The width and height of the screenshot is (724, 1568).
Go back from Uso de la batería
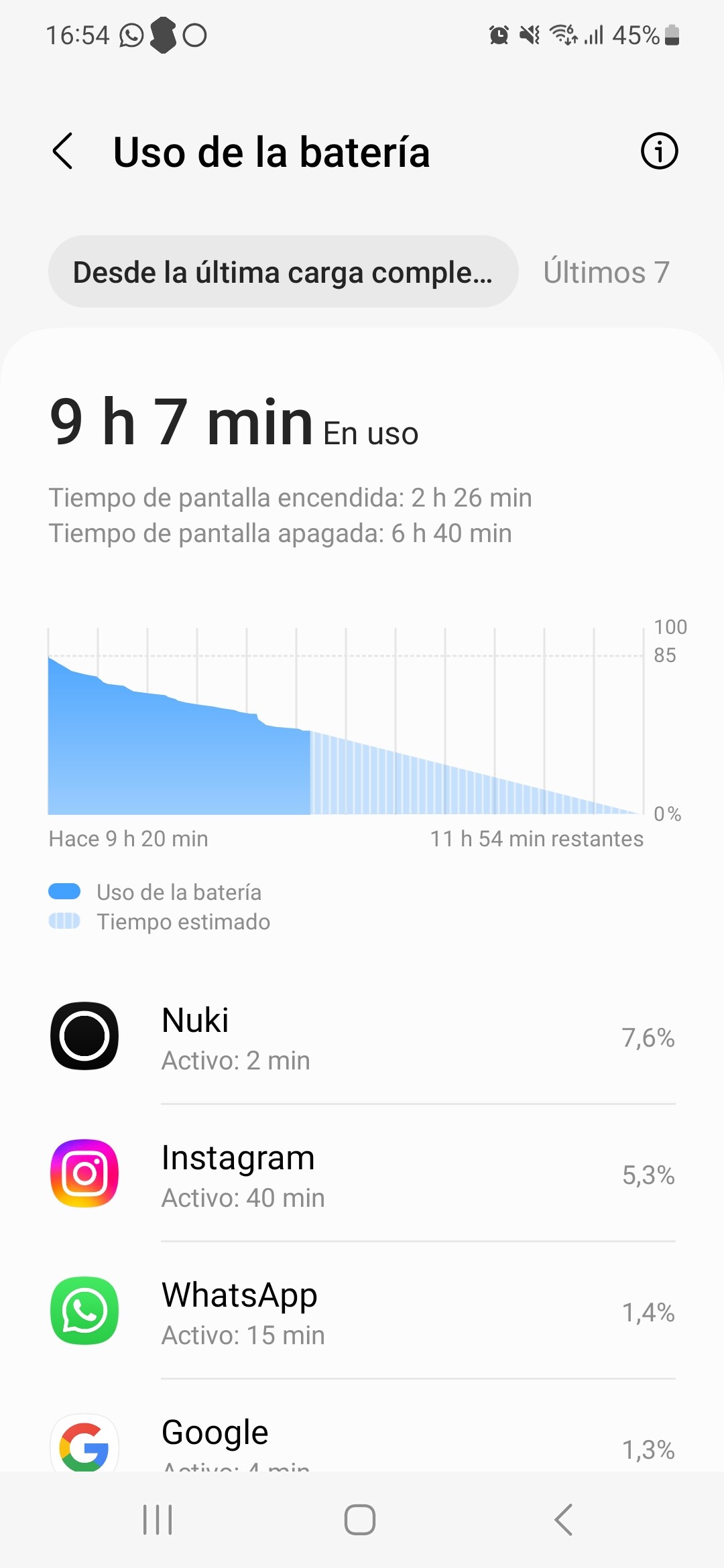pos(62,151)
